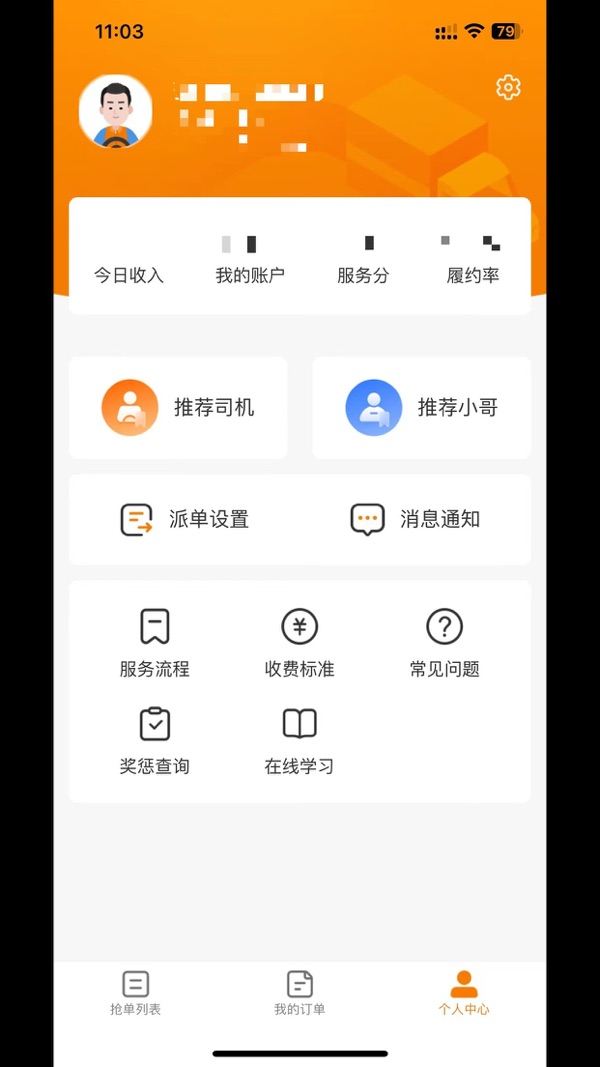Open the 推荐小哥 card
The image size is (600, 1067).
coord(422,408)
